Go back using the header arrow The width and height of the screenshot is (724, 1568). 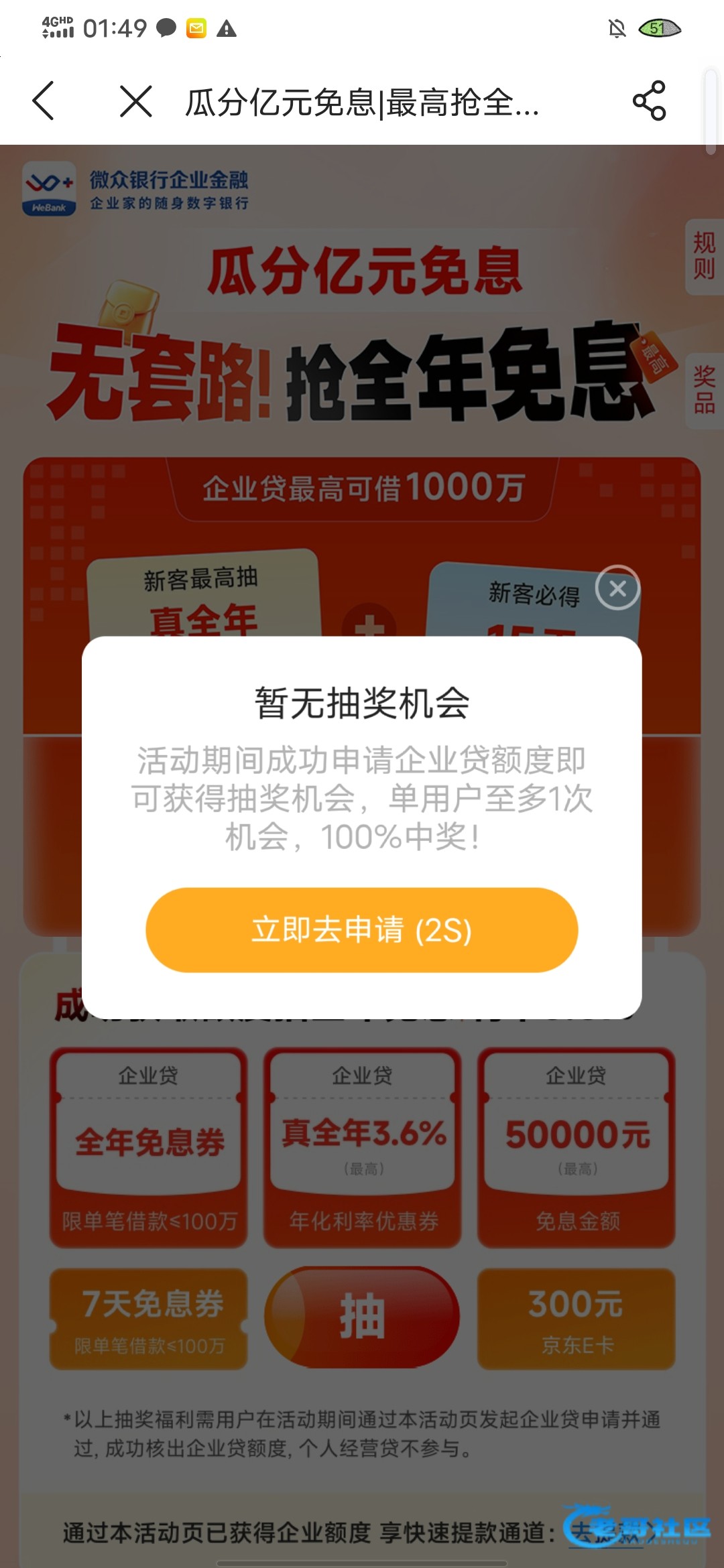click(x=44, y=101)
